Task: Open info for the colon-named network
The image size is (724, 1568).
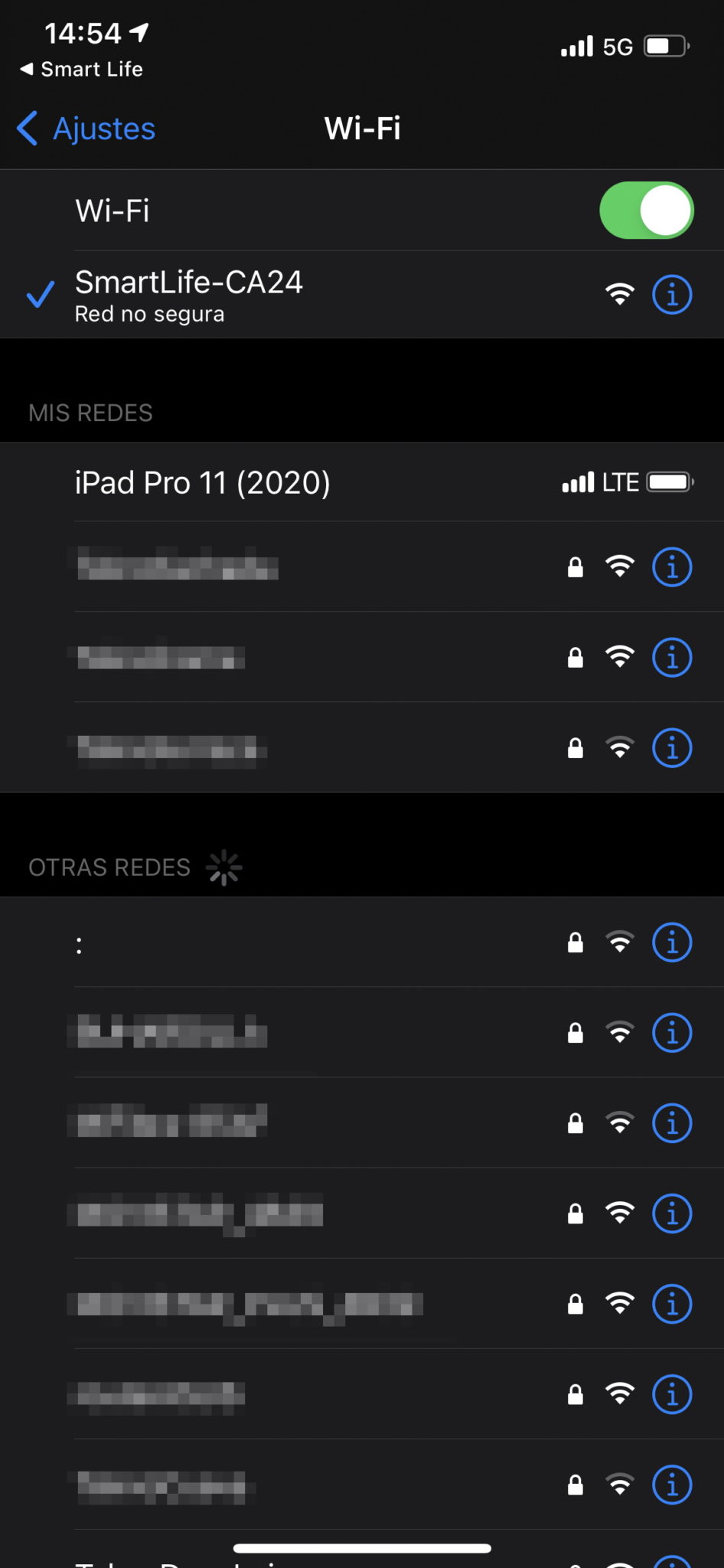Action: coord(671,942)
